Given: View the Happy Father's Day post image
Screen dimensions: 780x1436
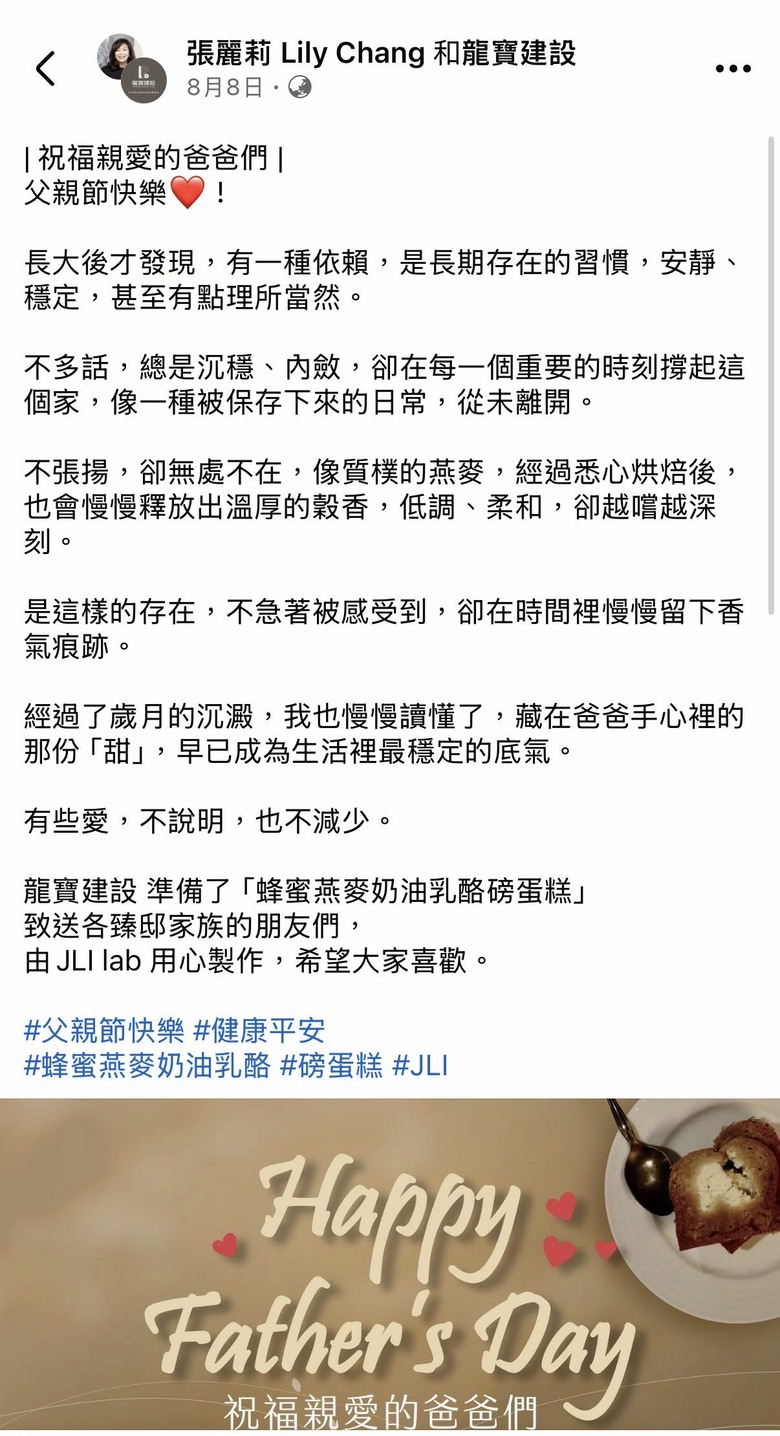Looking at the screenshot, I should click(390, 1267).
